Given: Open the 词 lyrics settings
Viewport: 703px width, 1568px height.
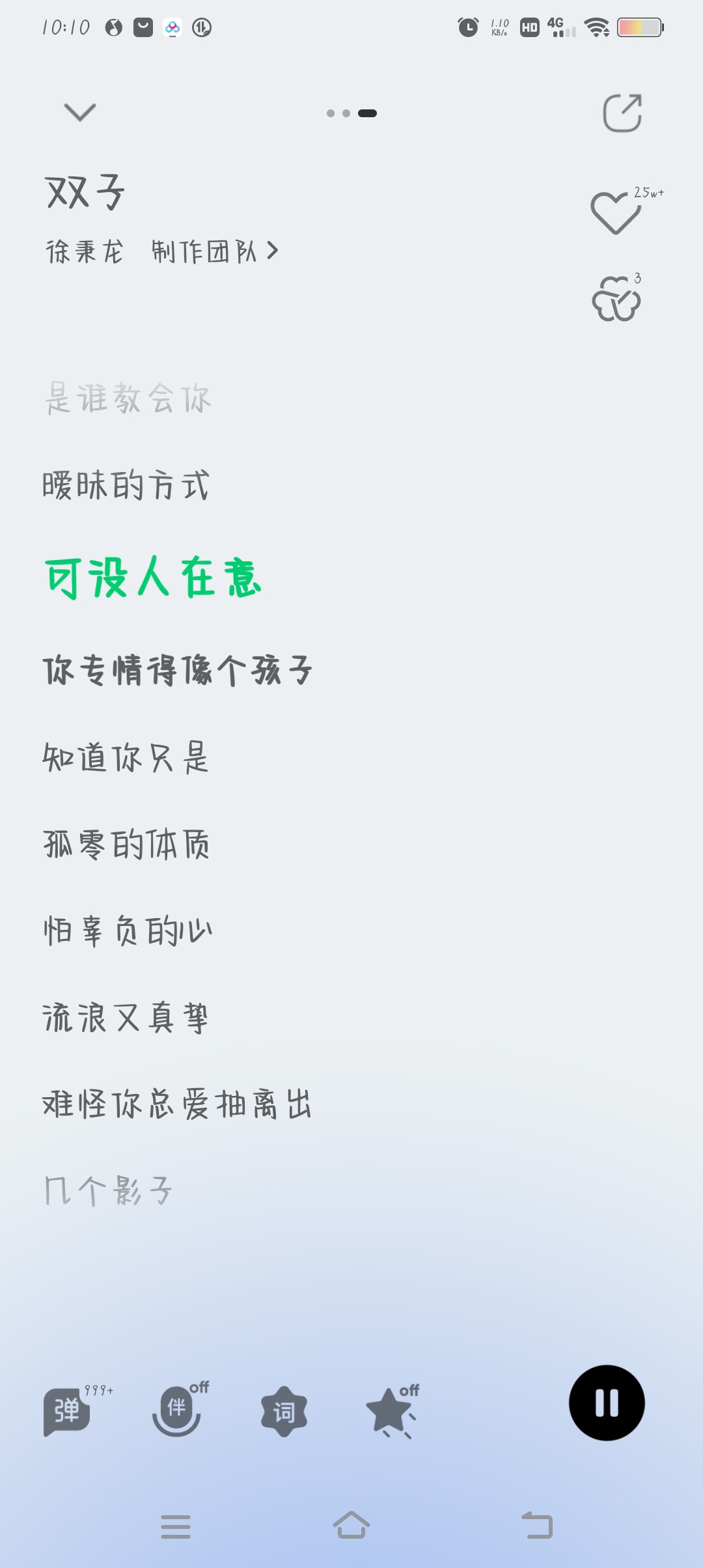Looking at the screenshot, I should point(284,1411).
